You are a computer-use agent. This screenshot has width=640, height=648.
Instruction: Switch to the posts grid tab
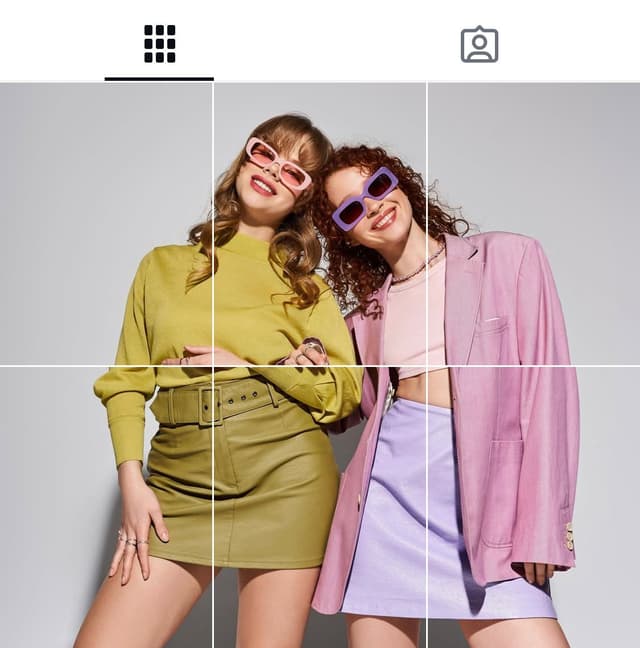point(159,44)
